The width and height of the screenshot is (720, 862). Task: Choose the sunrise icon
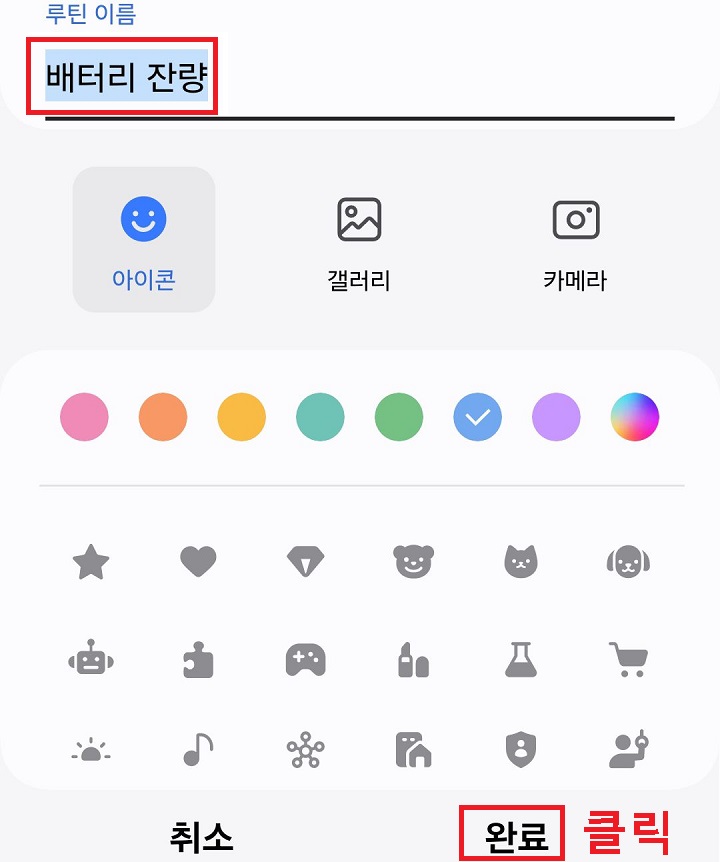[x=91, y=748]
